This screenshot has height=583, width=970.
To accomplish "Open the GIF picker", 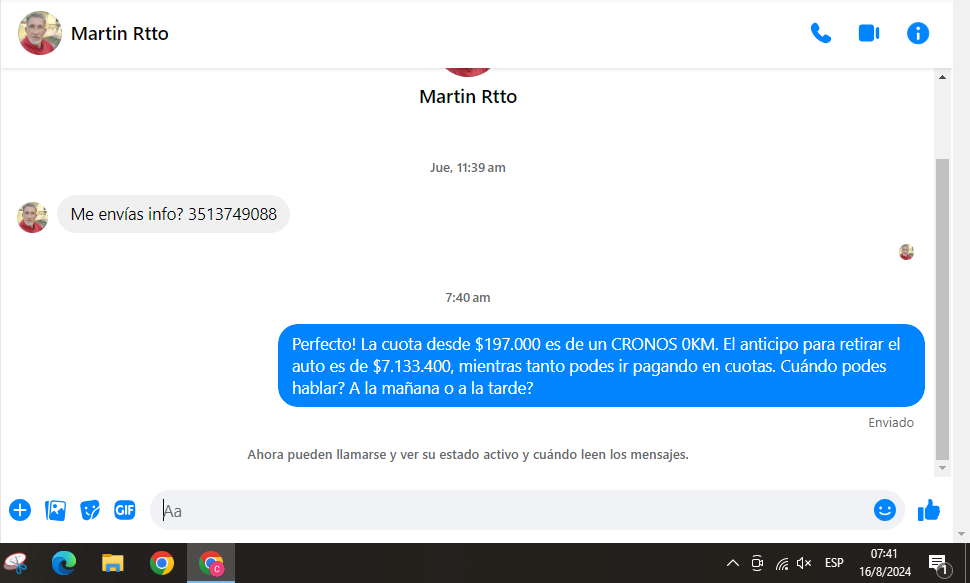I will coord(124,510).
